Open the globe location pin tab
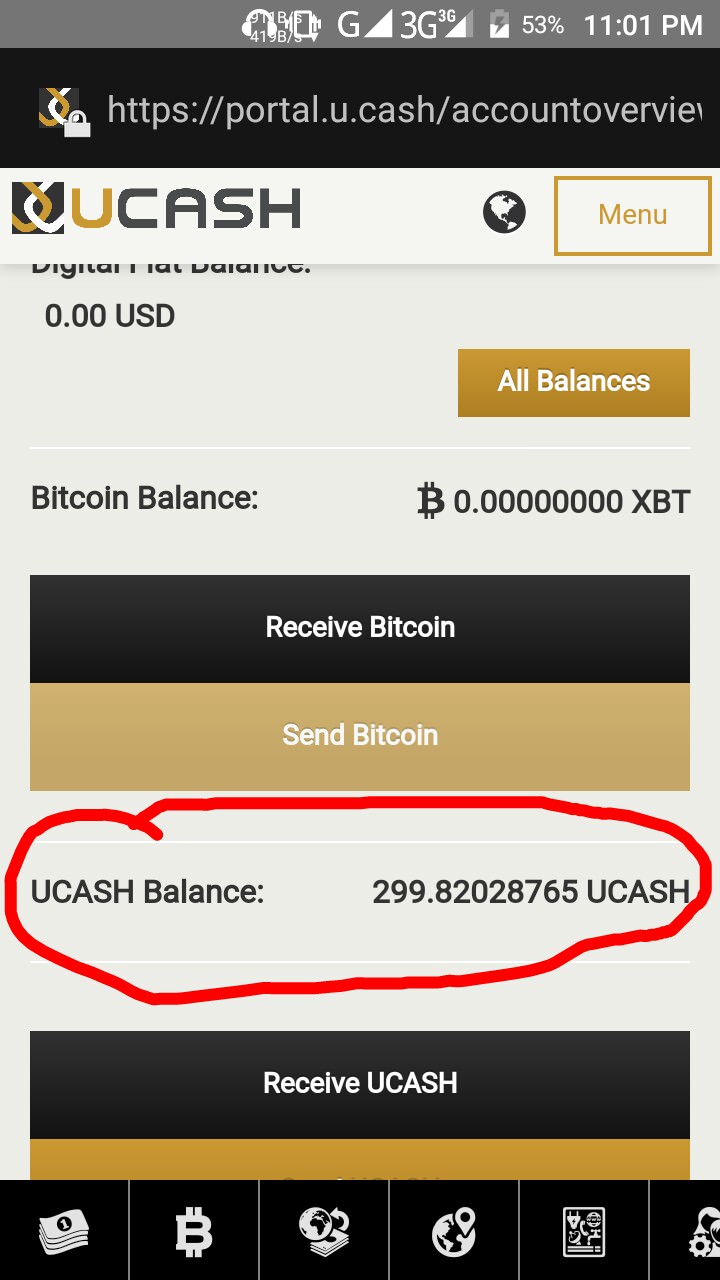 coord(454,1231)
